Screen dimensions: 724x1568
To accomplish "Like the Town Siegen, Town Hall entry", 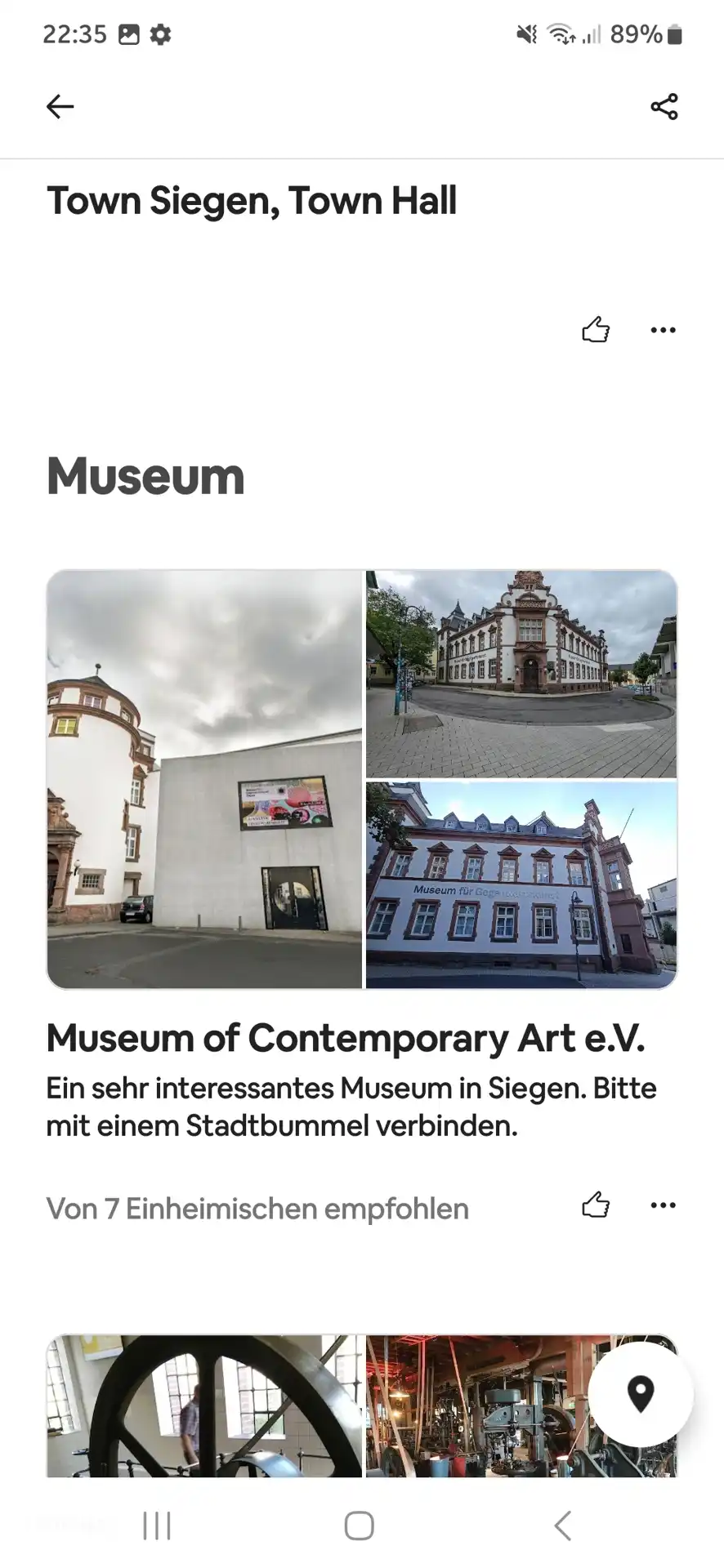I will (596, 330).
